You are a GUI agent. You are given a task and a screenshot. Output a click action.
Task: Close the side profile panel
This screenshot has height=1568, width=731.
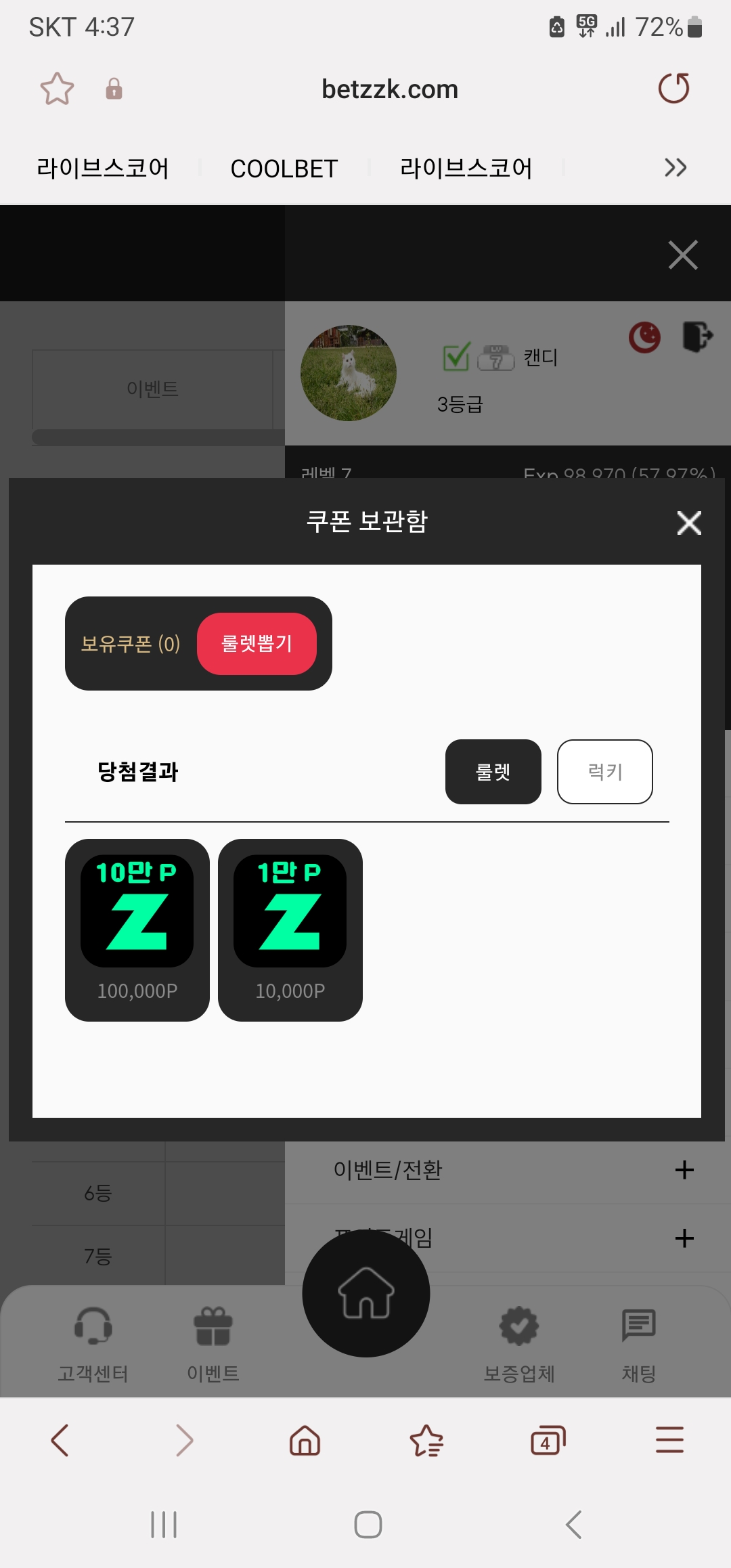pos(682,255)
